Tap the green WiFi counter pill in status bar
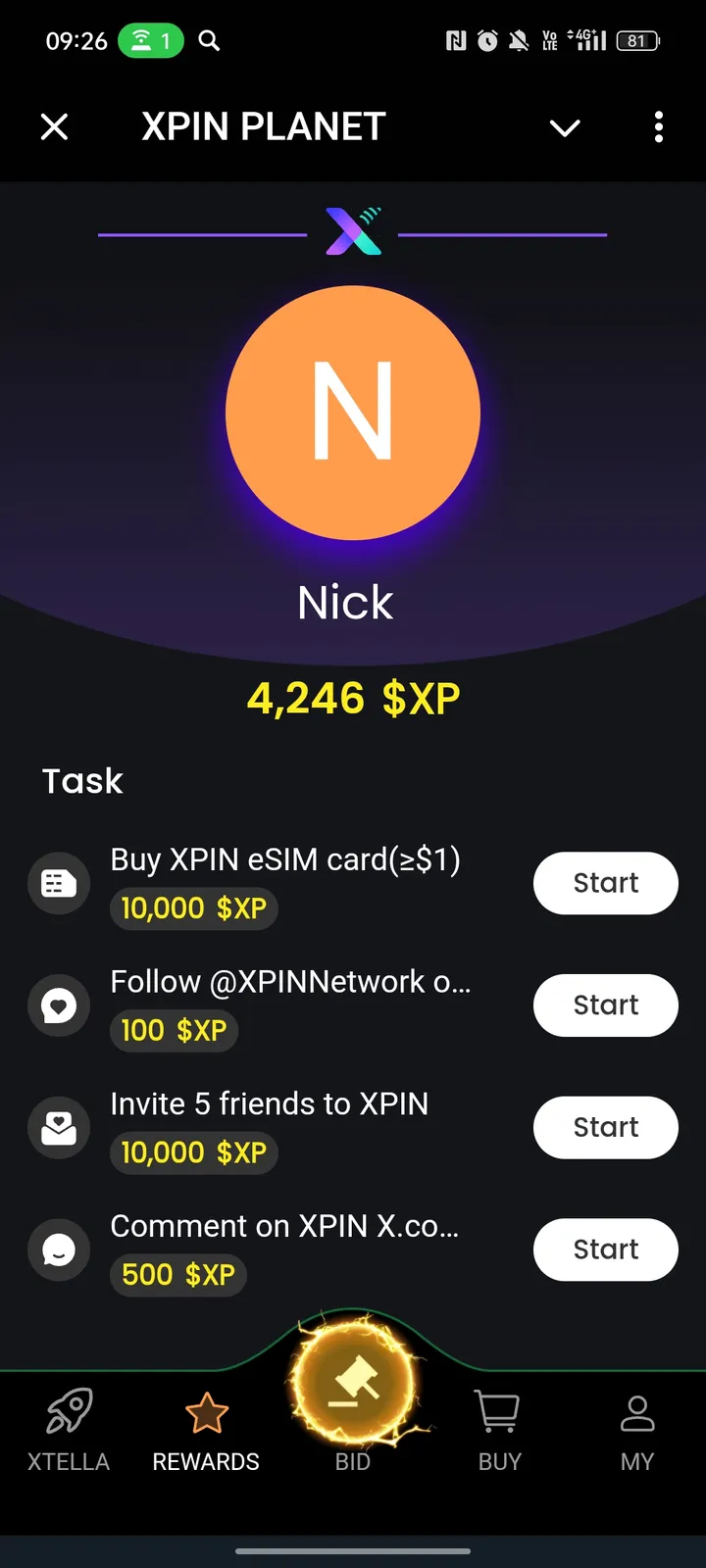Viewport: 706px width, 1568px height. pyautogui.click(x=150, y=40)
